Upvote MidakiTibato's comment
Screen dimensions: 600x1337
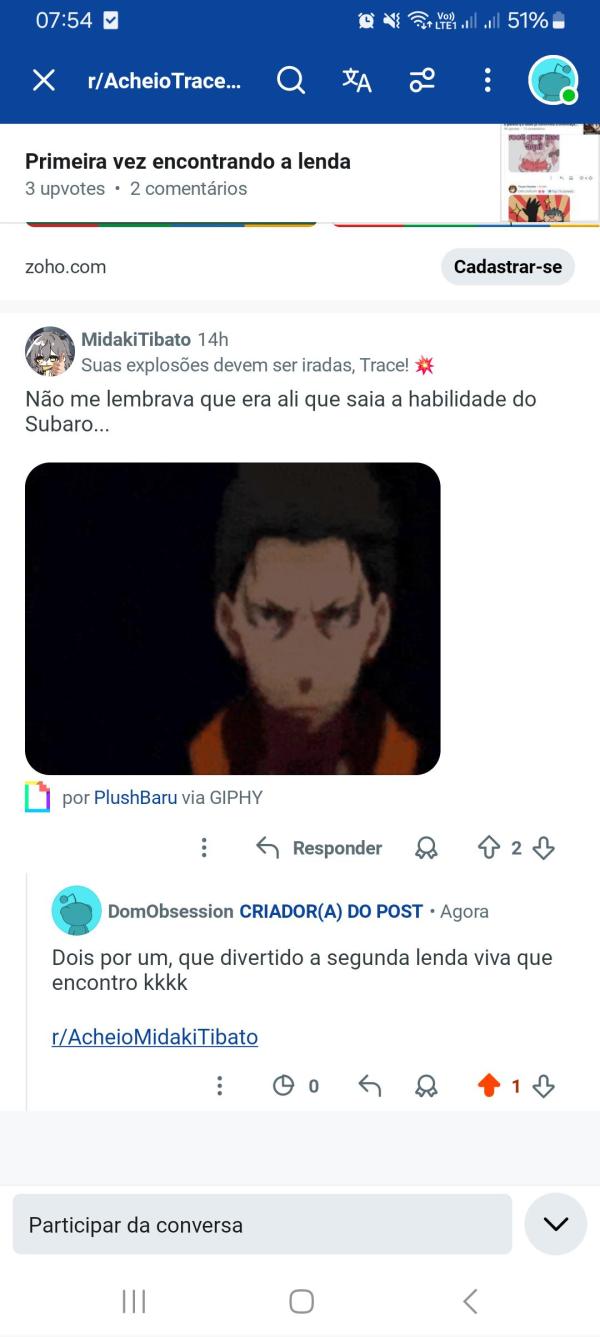pos(488,848)
